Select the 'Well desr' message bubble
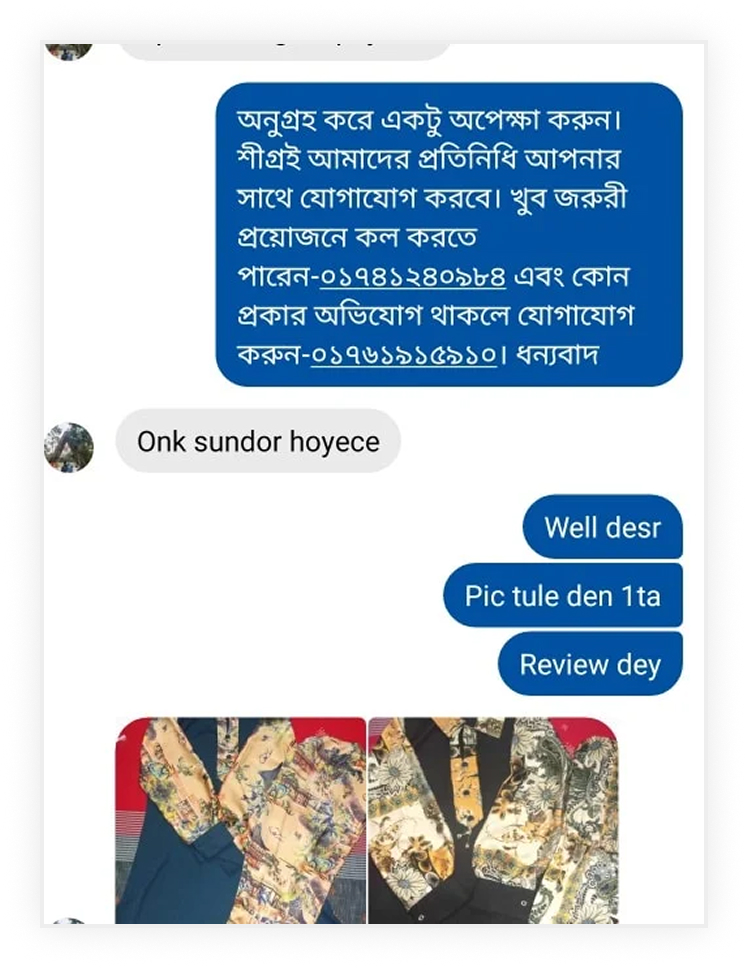Screen dimensions: 748x968 click(x=601, y=527)
